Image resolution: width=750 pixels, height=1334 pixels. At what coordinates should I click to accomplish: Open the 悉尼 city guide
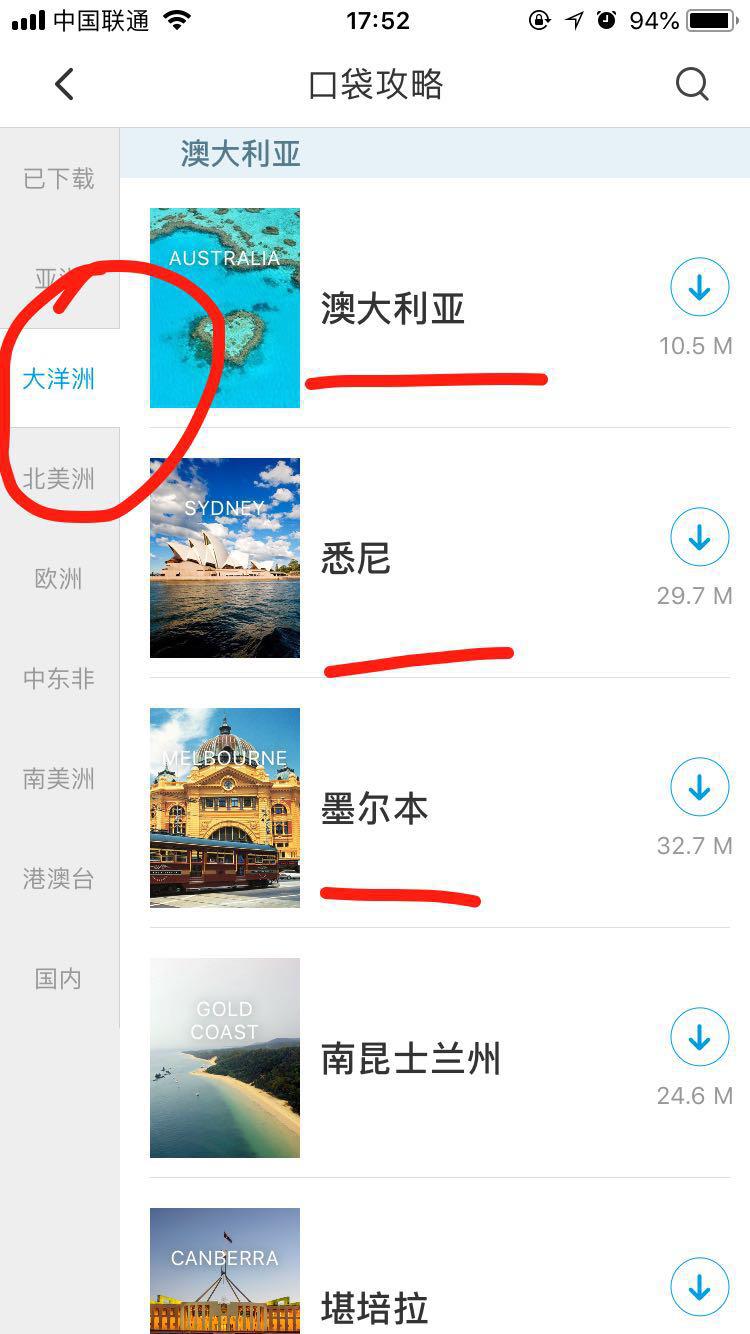[x=357, y=558]
